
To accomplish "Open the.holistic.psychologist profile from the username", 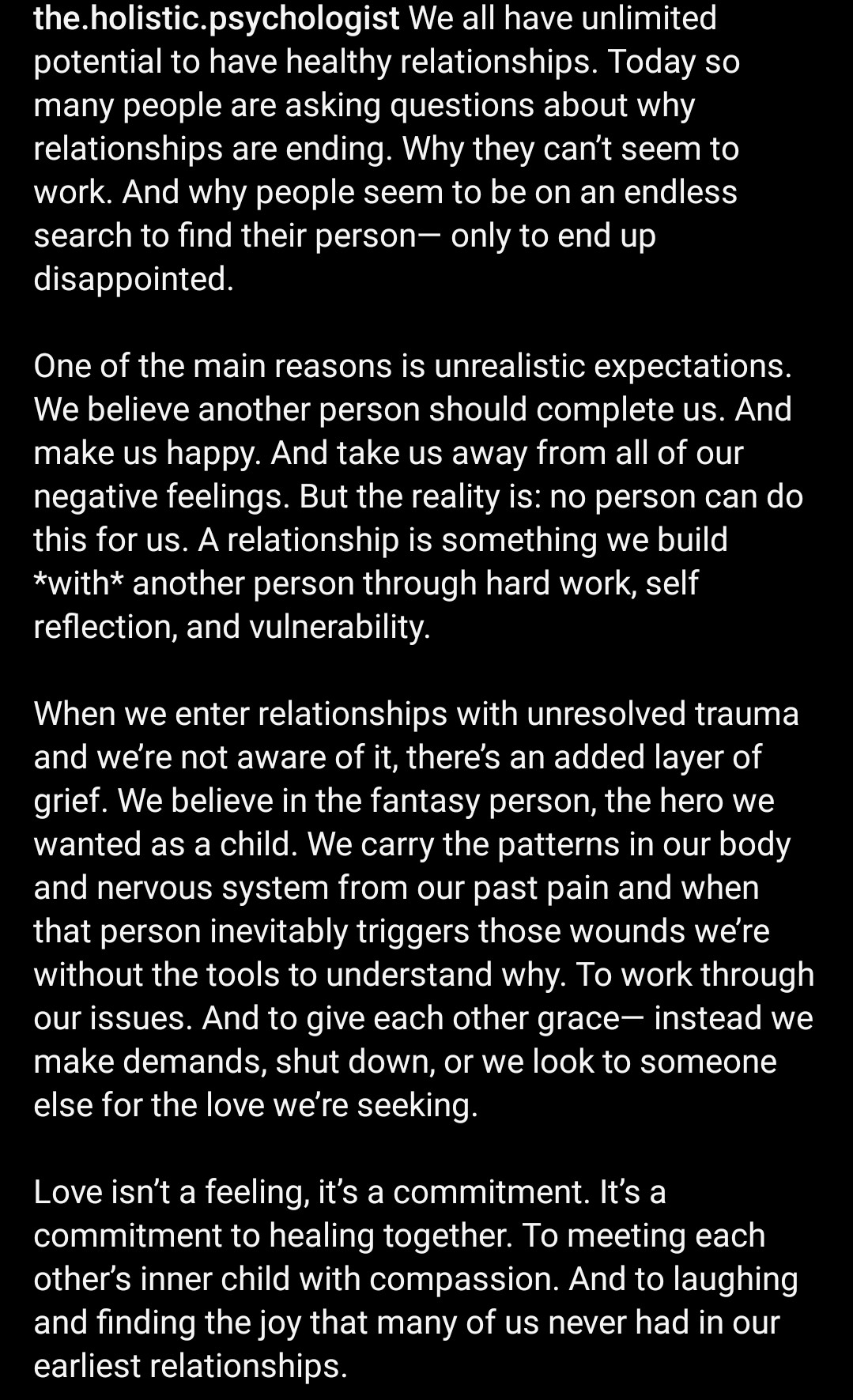I will (x=216, y=18).
